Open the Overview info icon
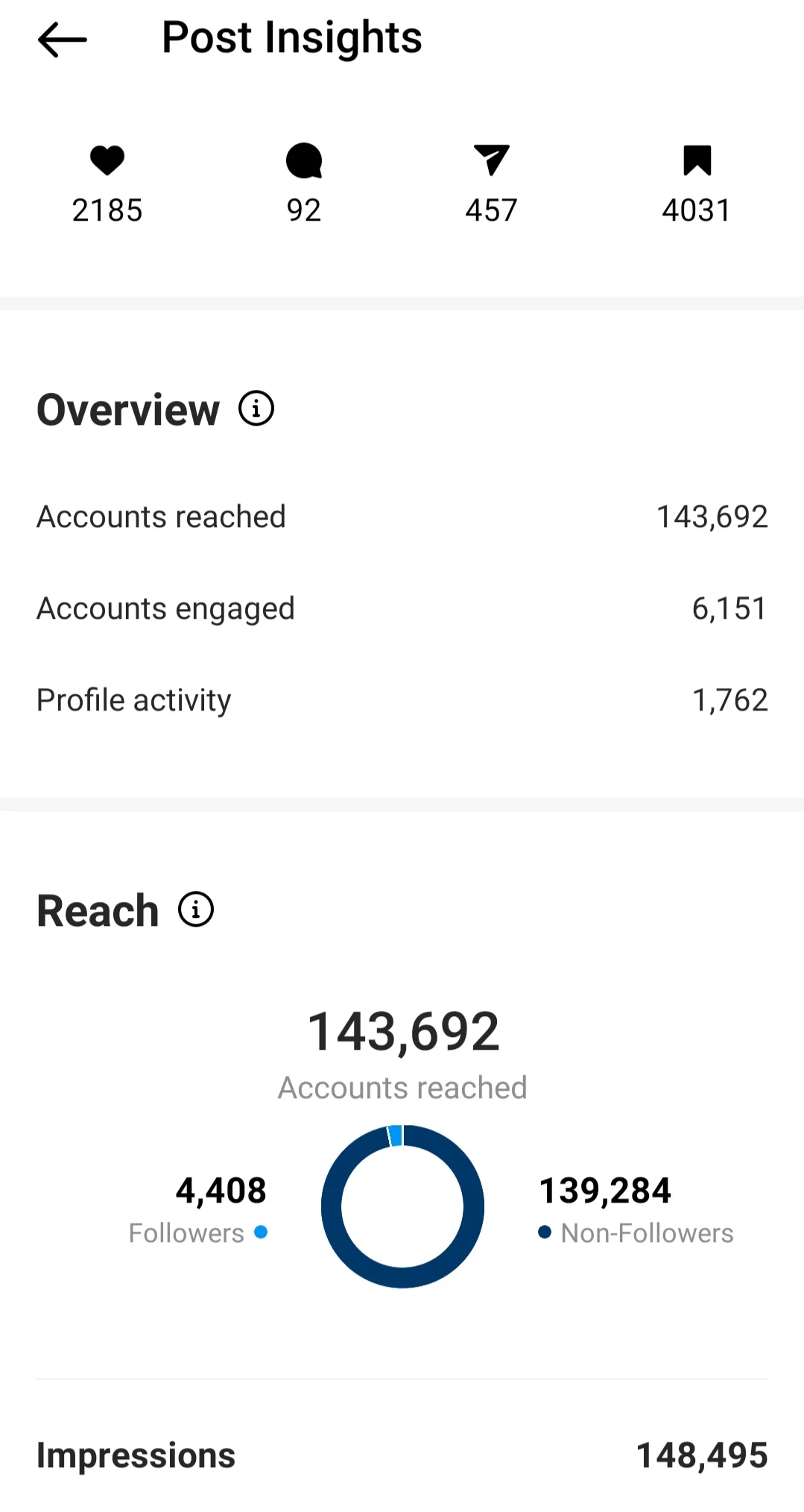Image resolution: width=804 pixels, height=1512 pixels. 256,409
